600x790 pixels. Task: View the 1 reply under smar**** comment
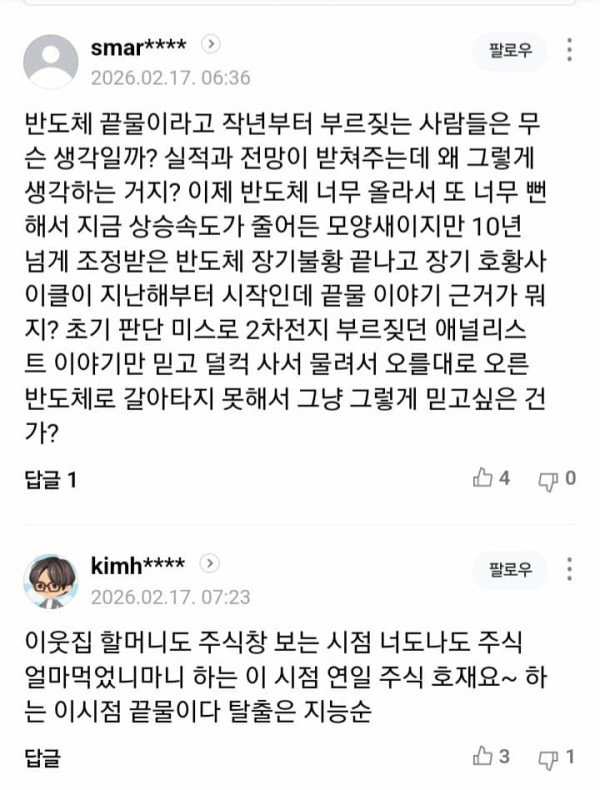[51, 480]
